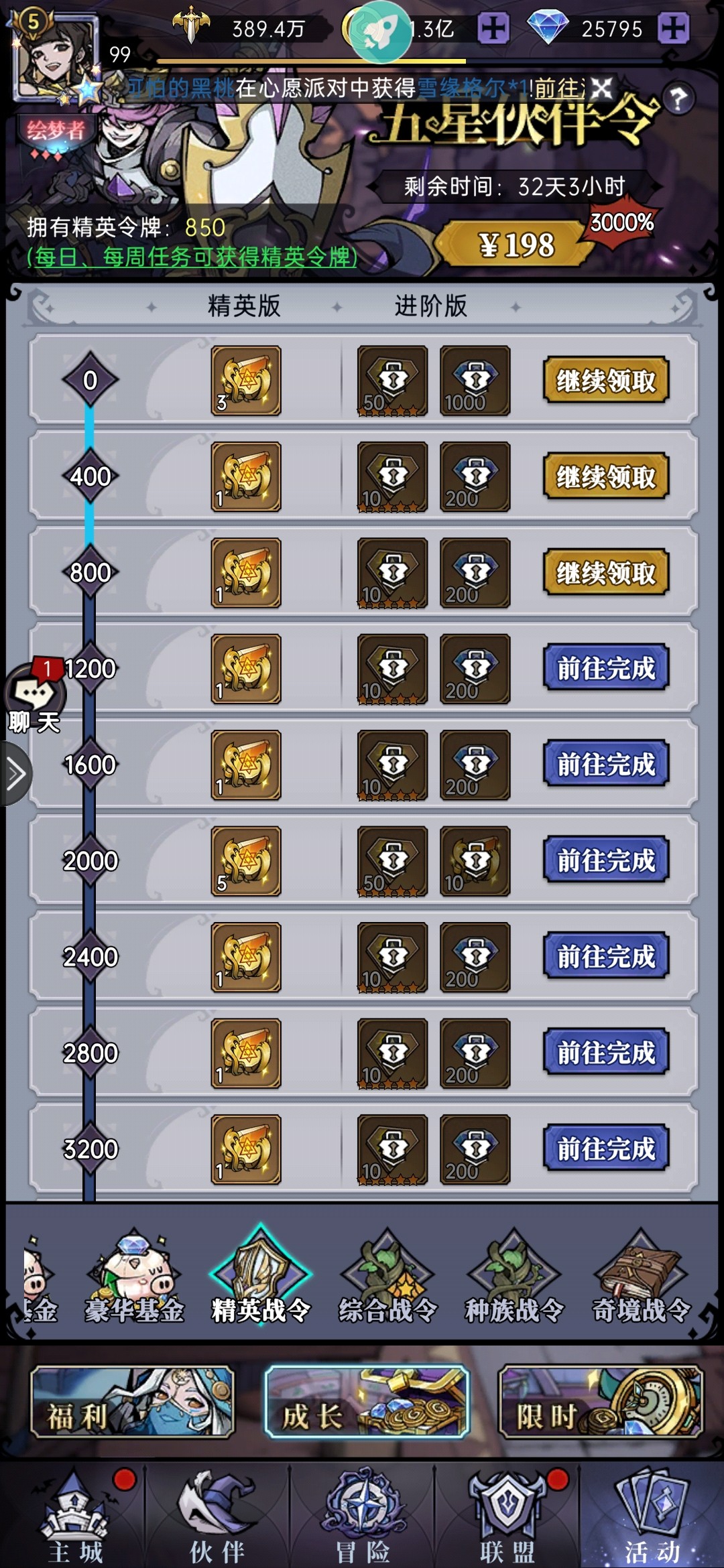Dismiss the scrolling announcement banner
The image size is (724, 1568).
coord(601,88)
